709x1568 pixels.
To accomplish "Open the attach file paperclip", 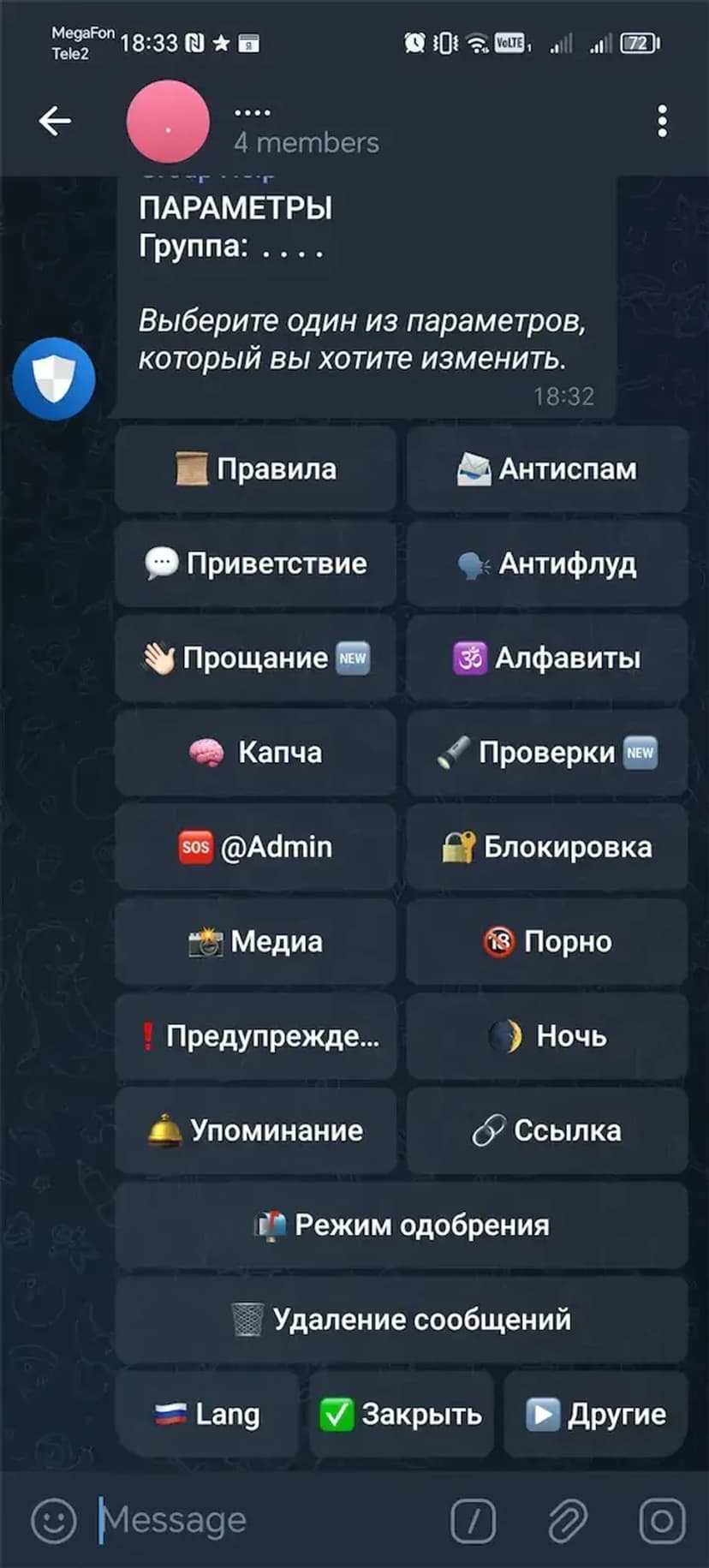I will point(567,1520).
